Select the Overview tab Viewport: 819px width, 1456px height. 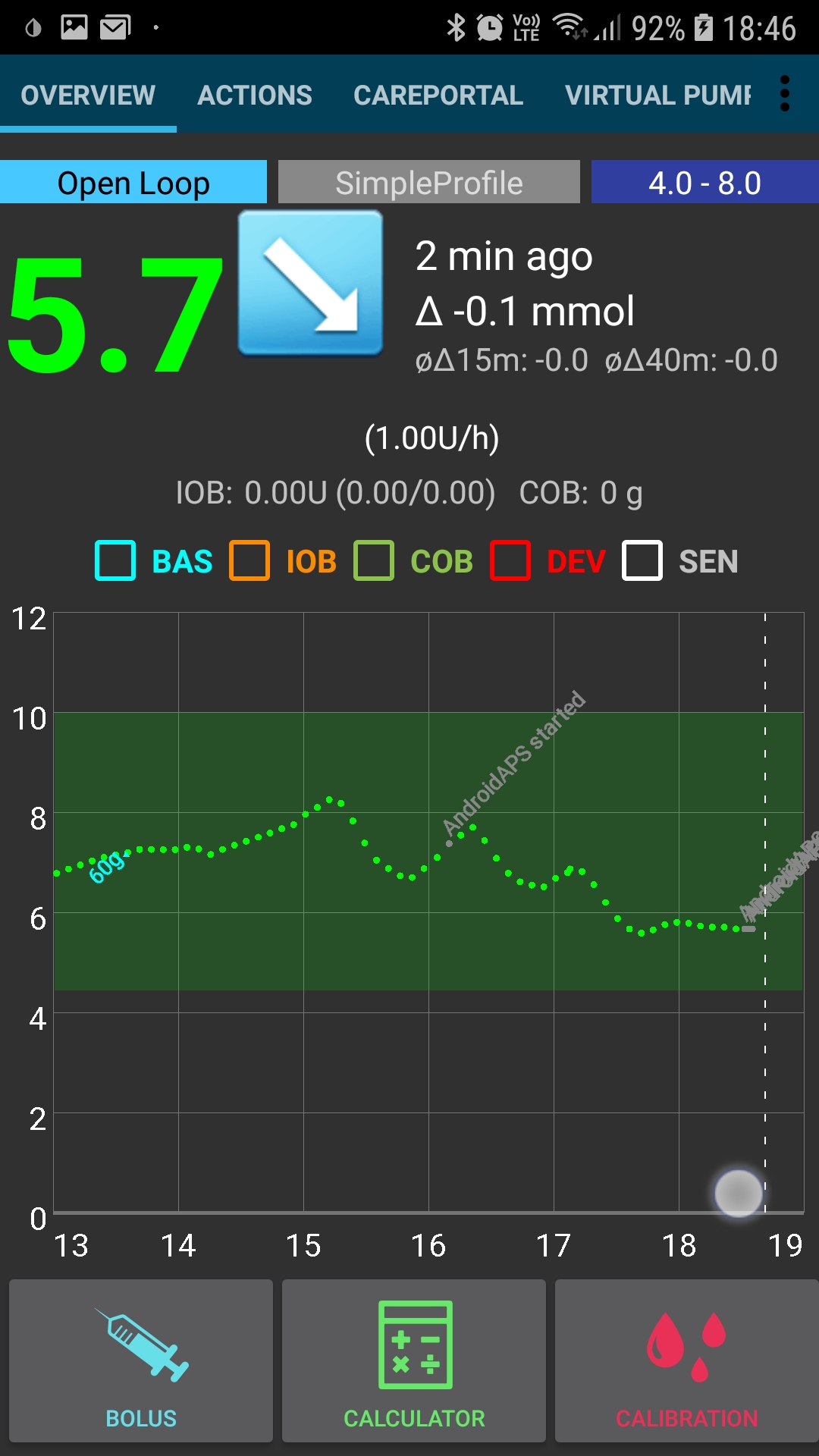click(88, 96)
